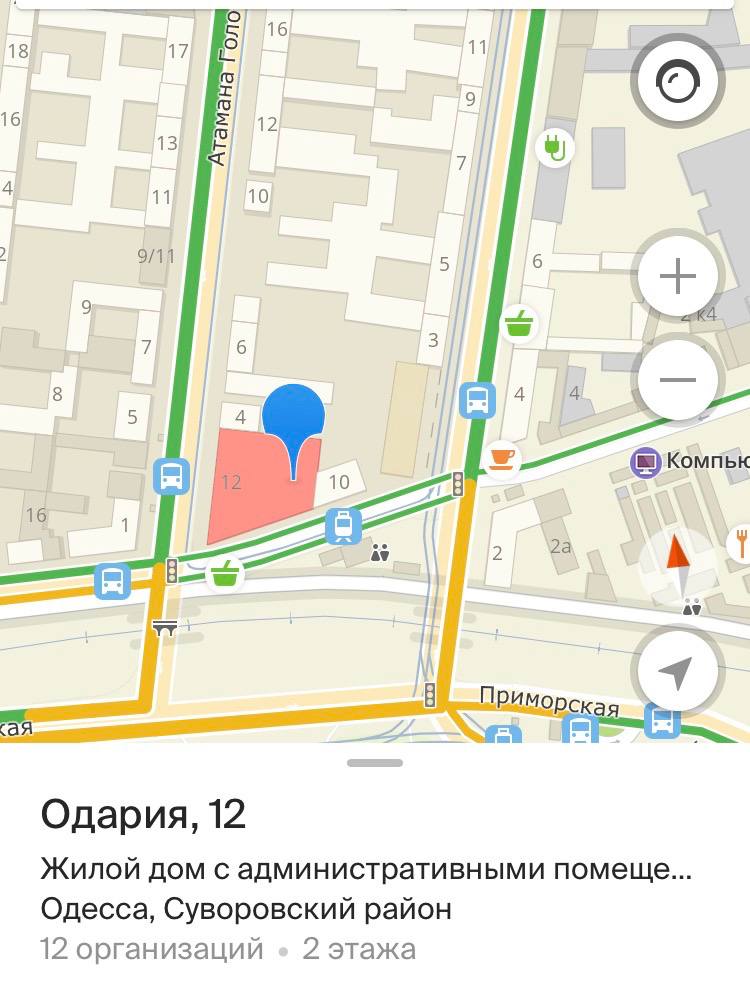Image resolution: width=750 pixels, height=983 pixels.
Task: Select the tram stop near building 10
Action: tap(343, 525)
